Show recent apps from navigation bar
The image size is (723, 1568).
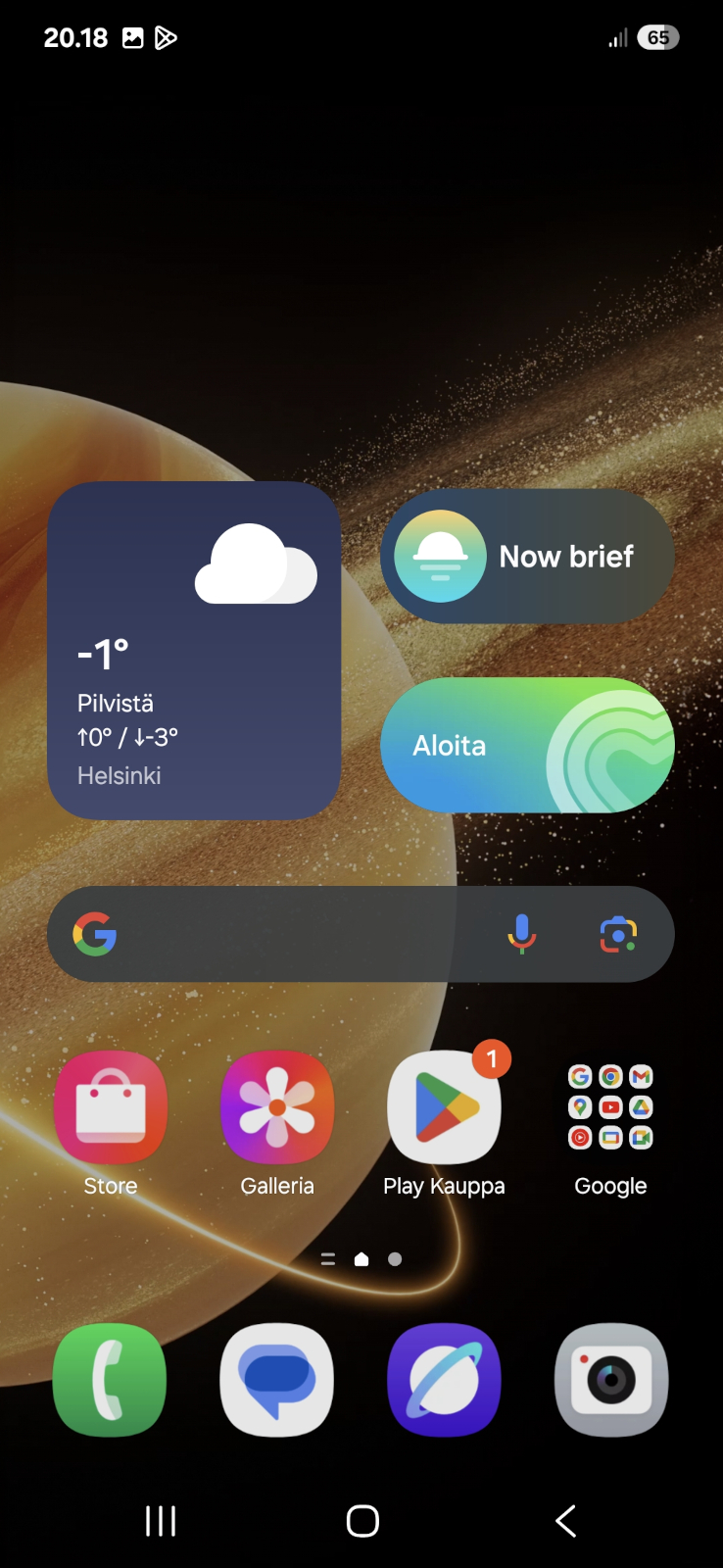point(161,1521)
